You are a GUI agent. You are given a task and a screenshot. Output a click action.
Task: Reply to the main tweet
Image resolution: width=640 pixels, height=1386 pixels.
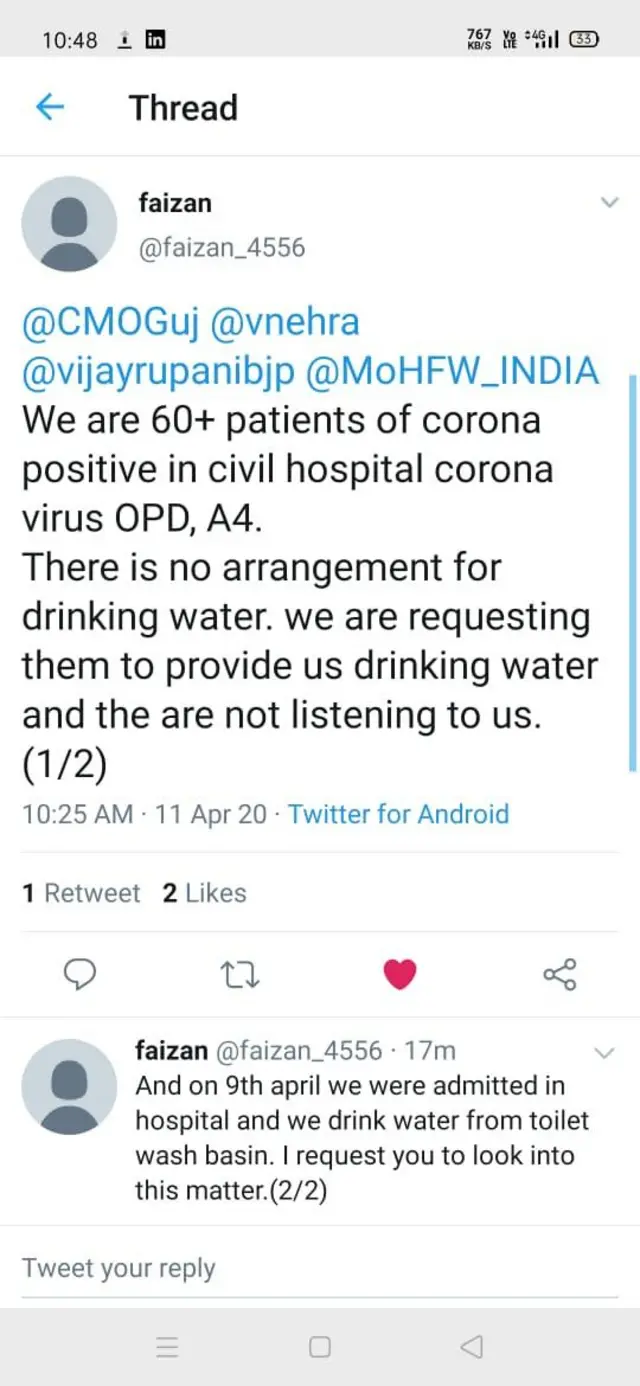(80, 973)
